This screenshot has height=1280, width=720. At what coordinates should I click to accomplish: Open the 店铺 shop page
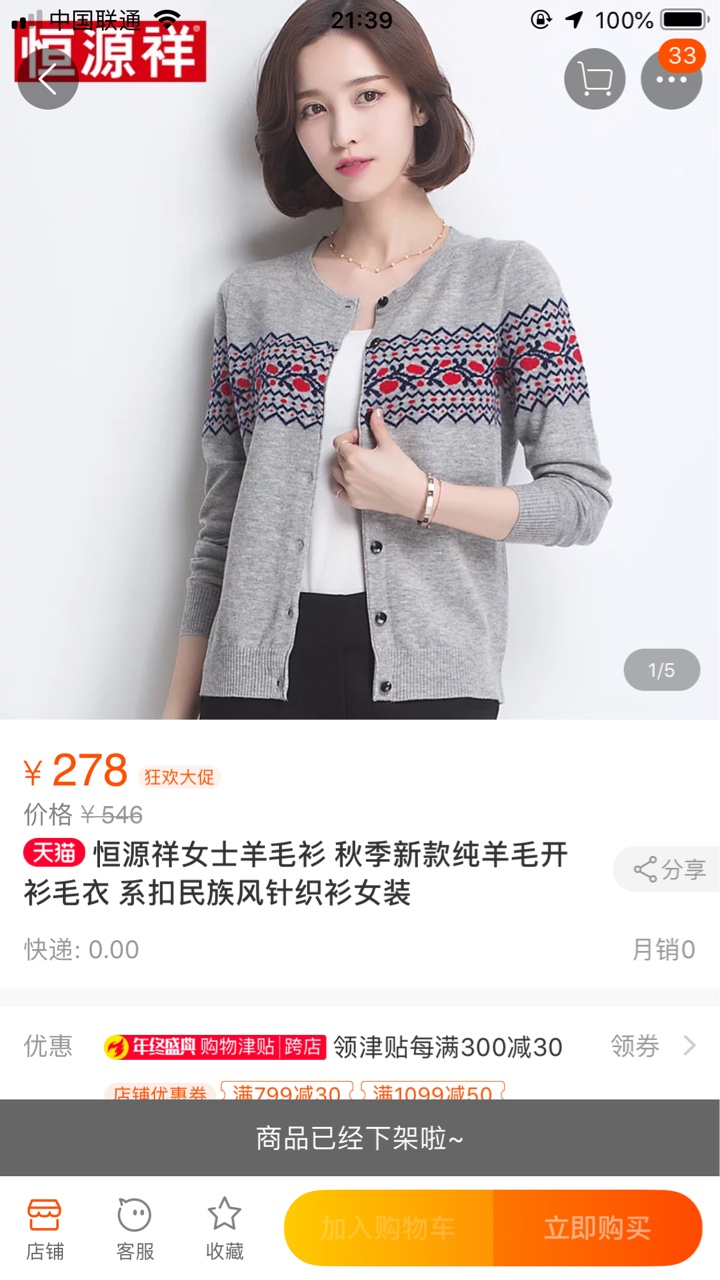[x=45, y=1228]
